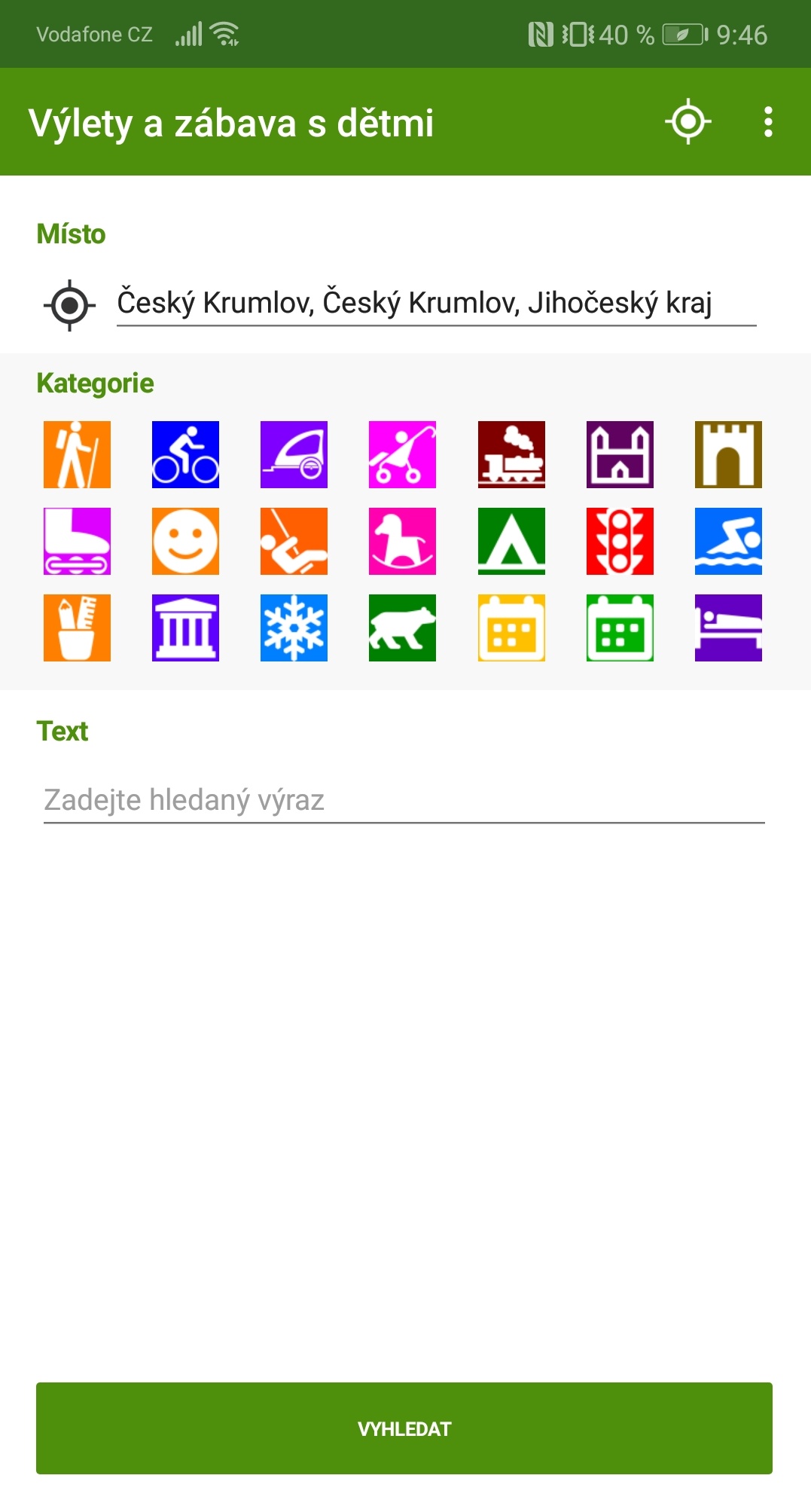Screen dimensions: 811x1512
Task: Select the snowflake winter category
Action: [294, 628]
